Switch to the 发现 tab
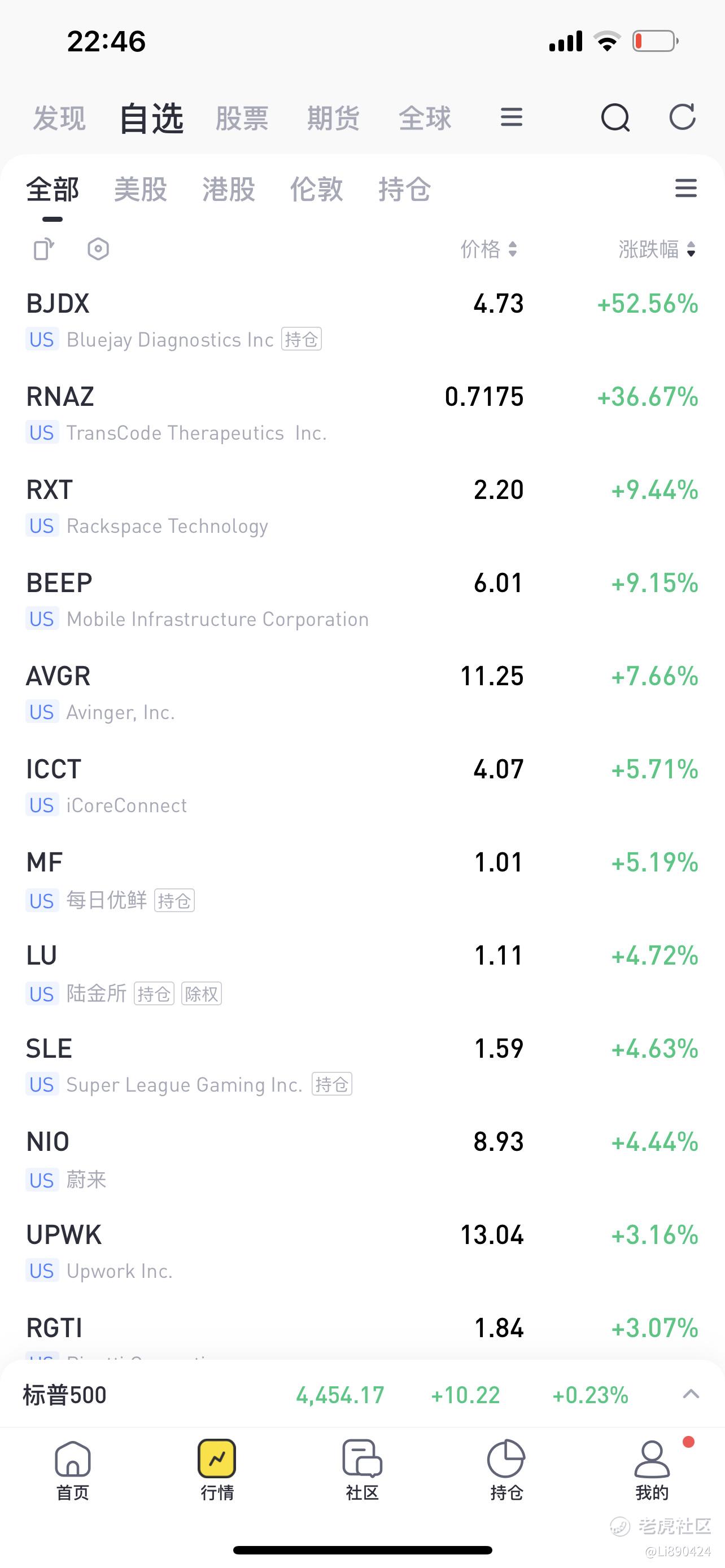 click(59, 118)
